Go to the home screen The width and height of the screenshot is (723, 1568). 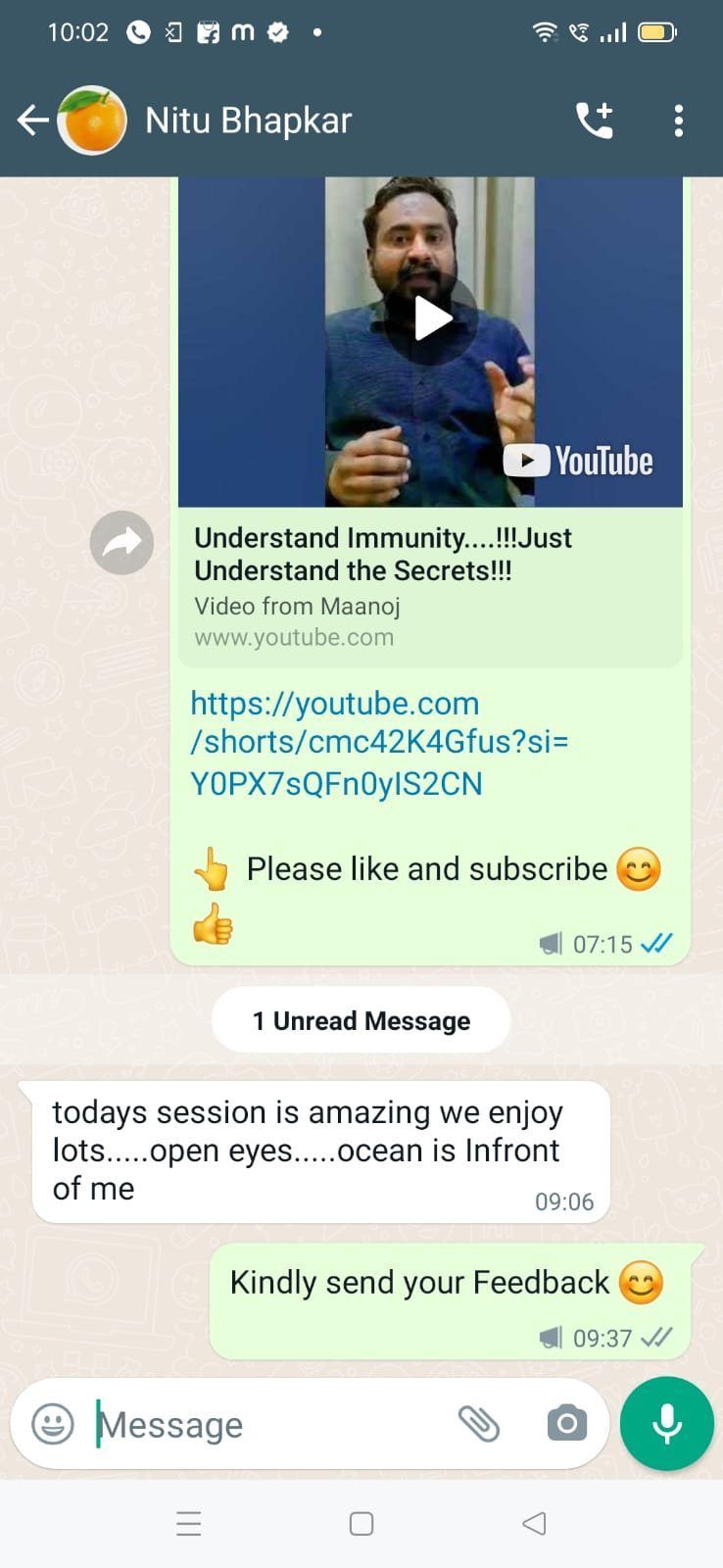[x=361, y=1523]
